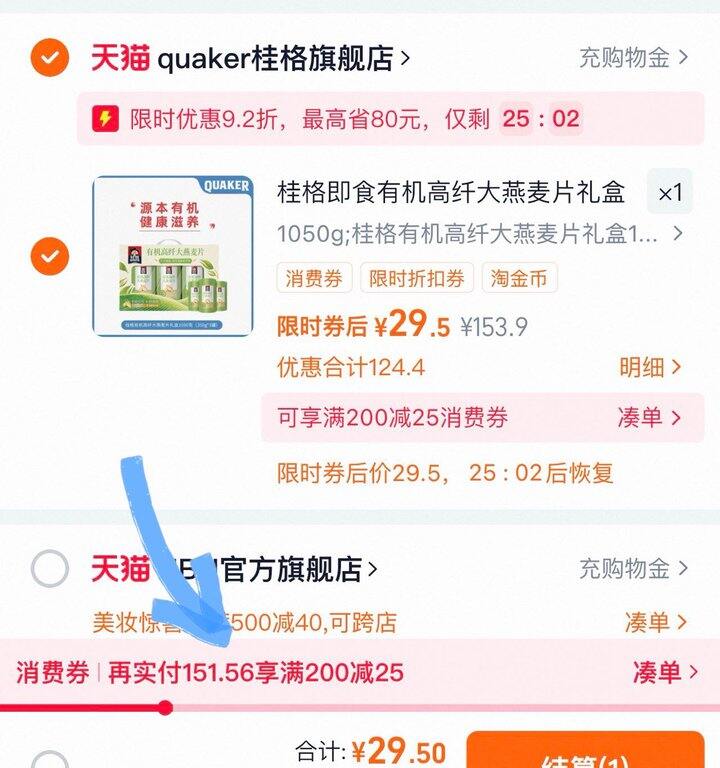The image size is (720, 768).
Task: Tap 凑单 in the 消费券 bottom banner
Action: [x=665, y=672]
